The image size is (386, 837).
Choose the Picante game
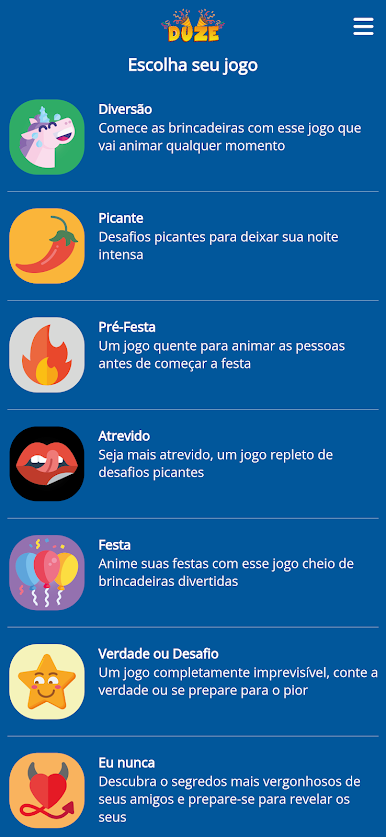[193, 246]
